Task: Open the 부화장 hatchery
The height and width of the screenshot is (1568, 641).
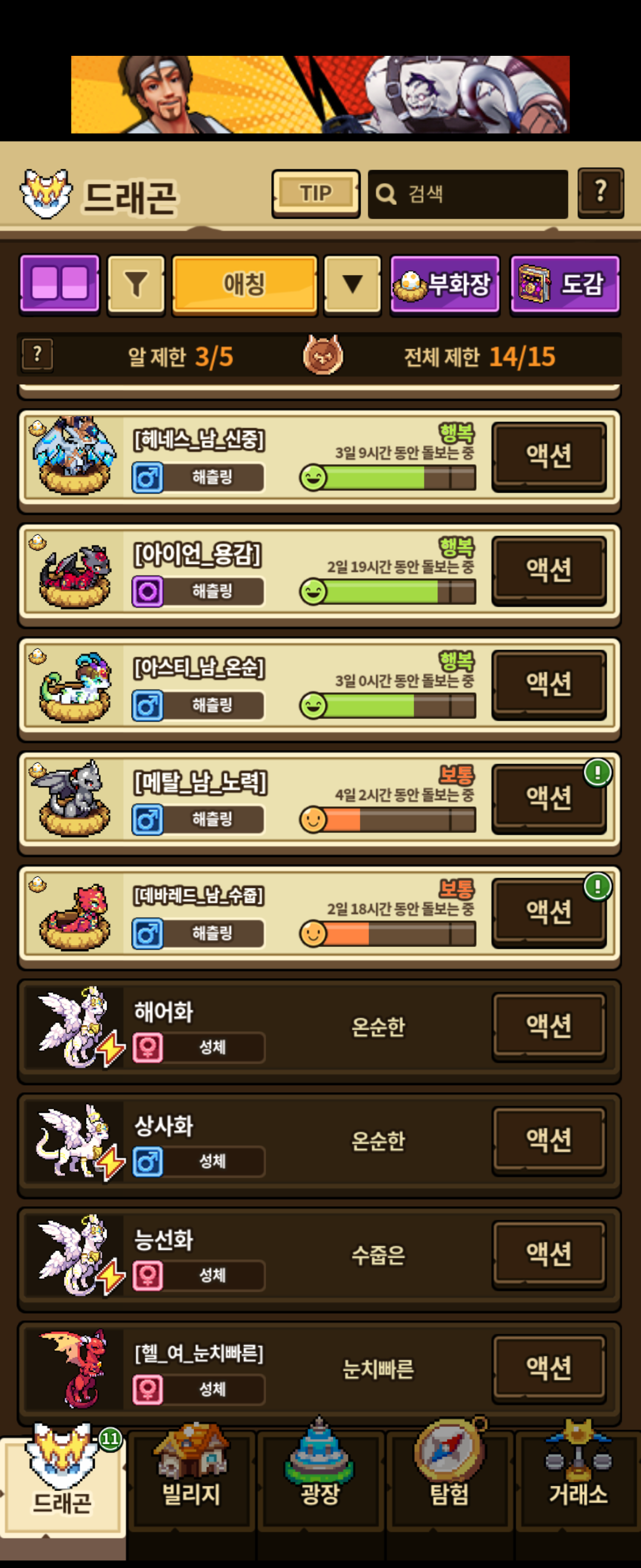Action: tap(445, 284)
